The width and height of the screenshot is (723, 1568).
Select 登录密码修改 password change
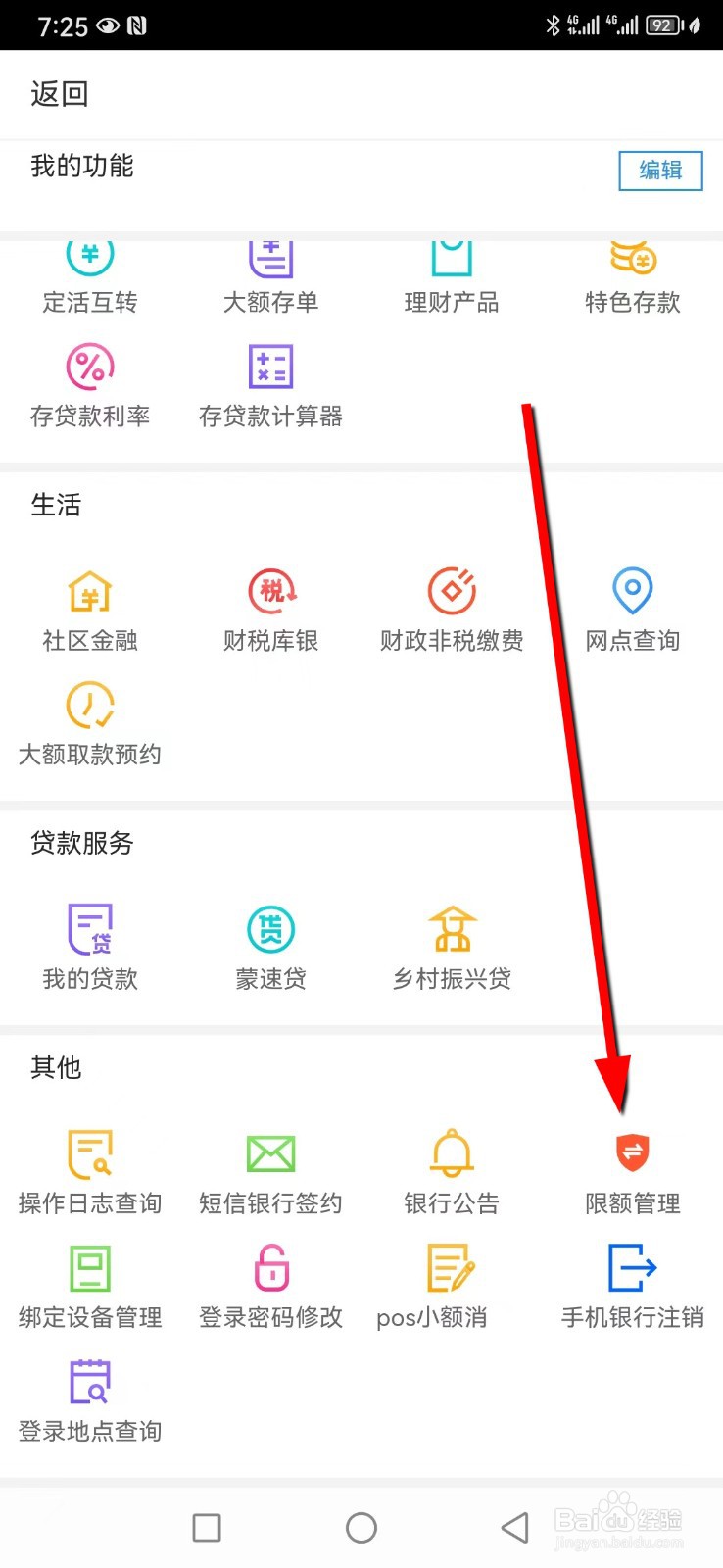(269, 1282)
